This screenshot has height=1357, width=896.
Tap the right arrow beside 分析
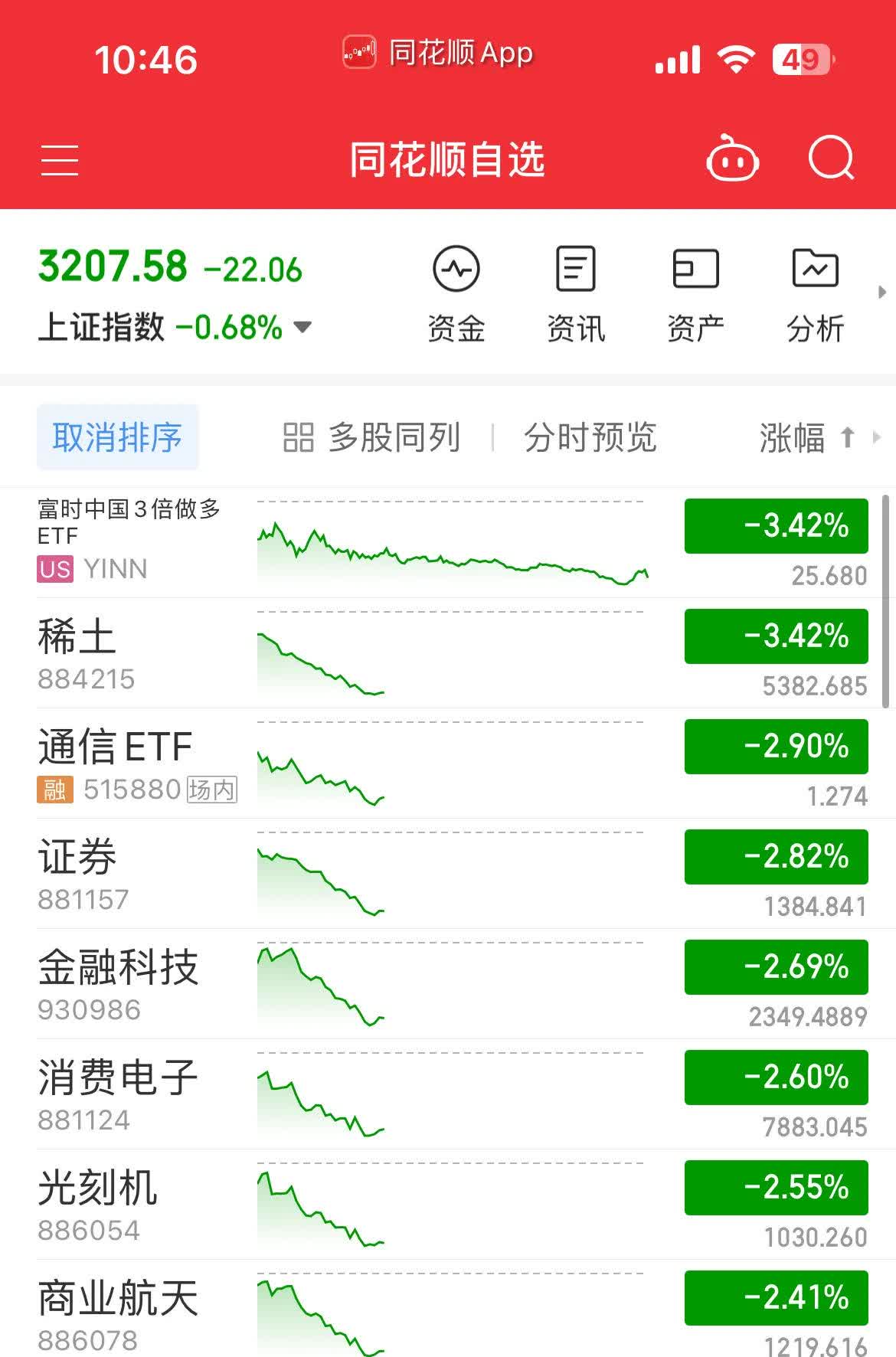pos(882,291)
